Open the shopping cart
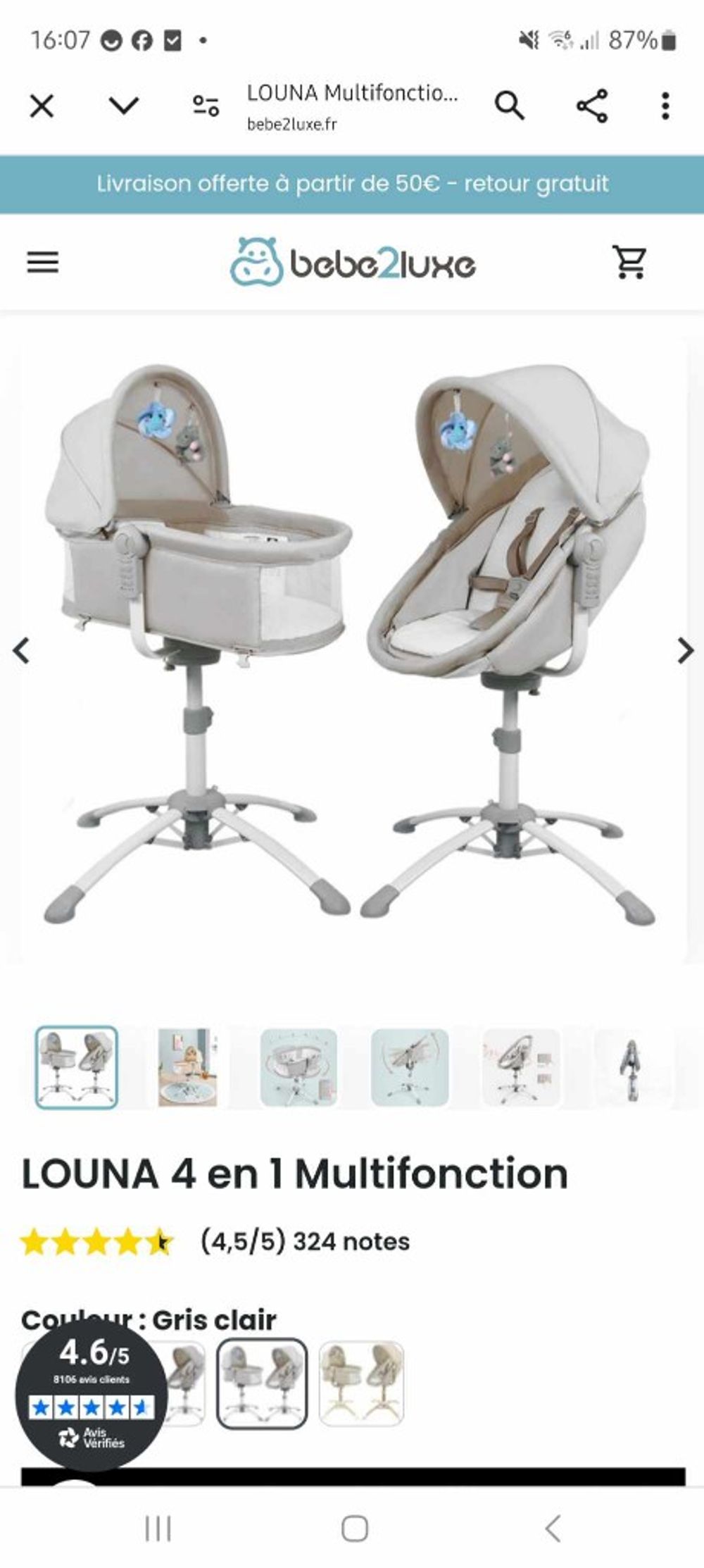 pos(629,262)
